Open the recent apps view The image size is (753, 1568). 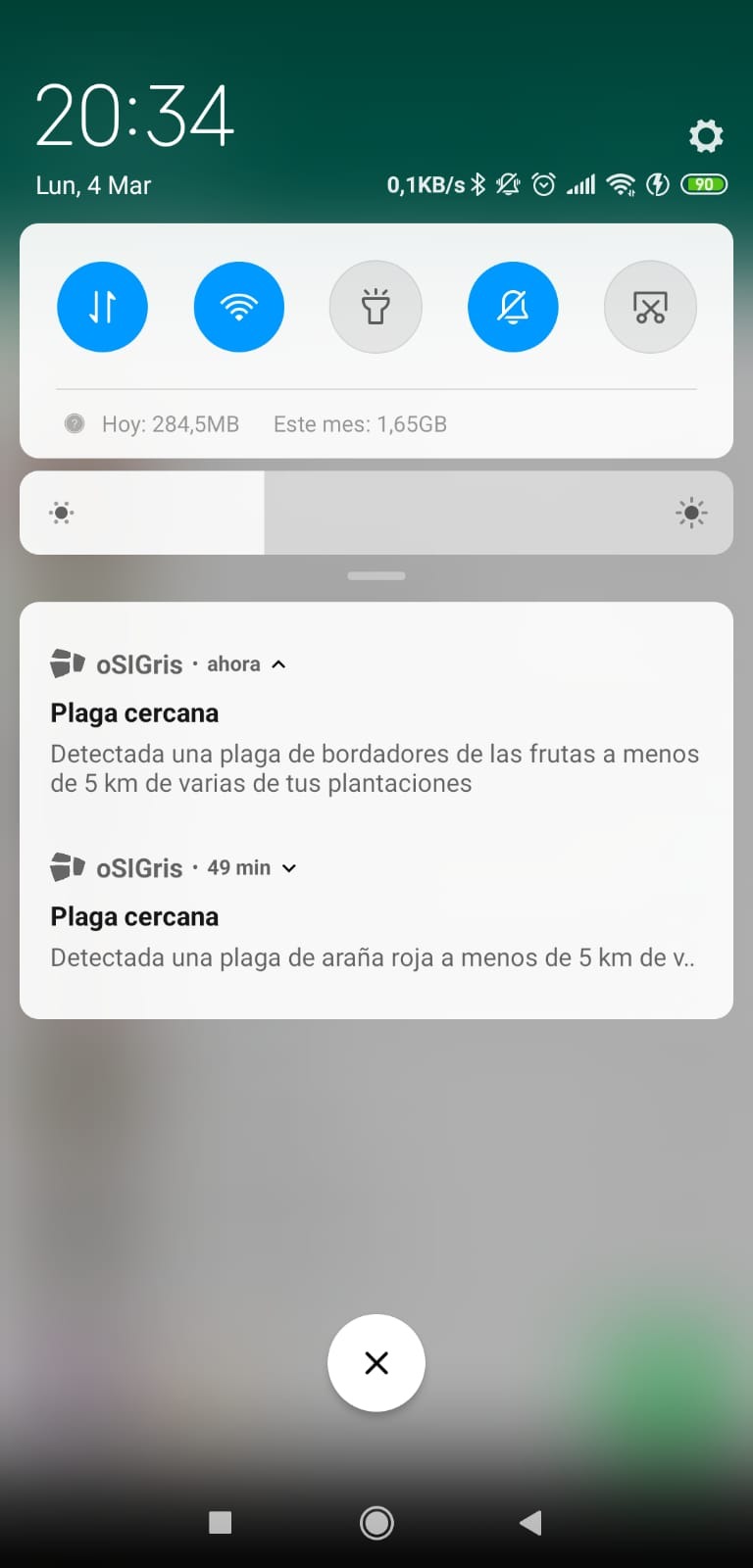(221, 1522)
